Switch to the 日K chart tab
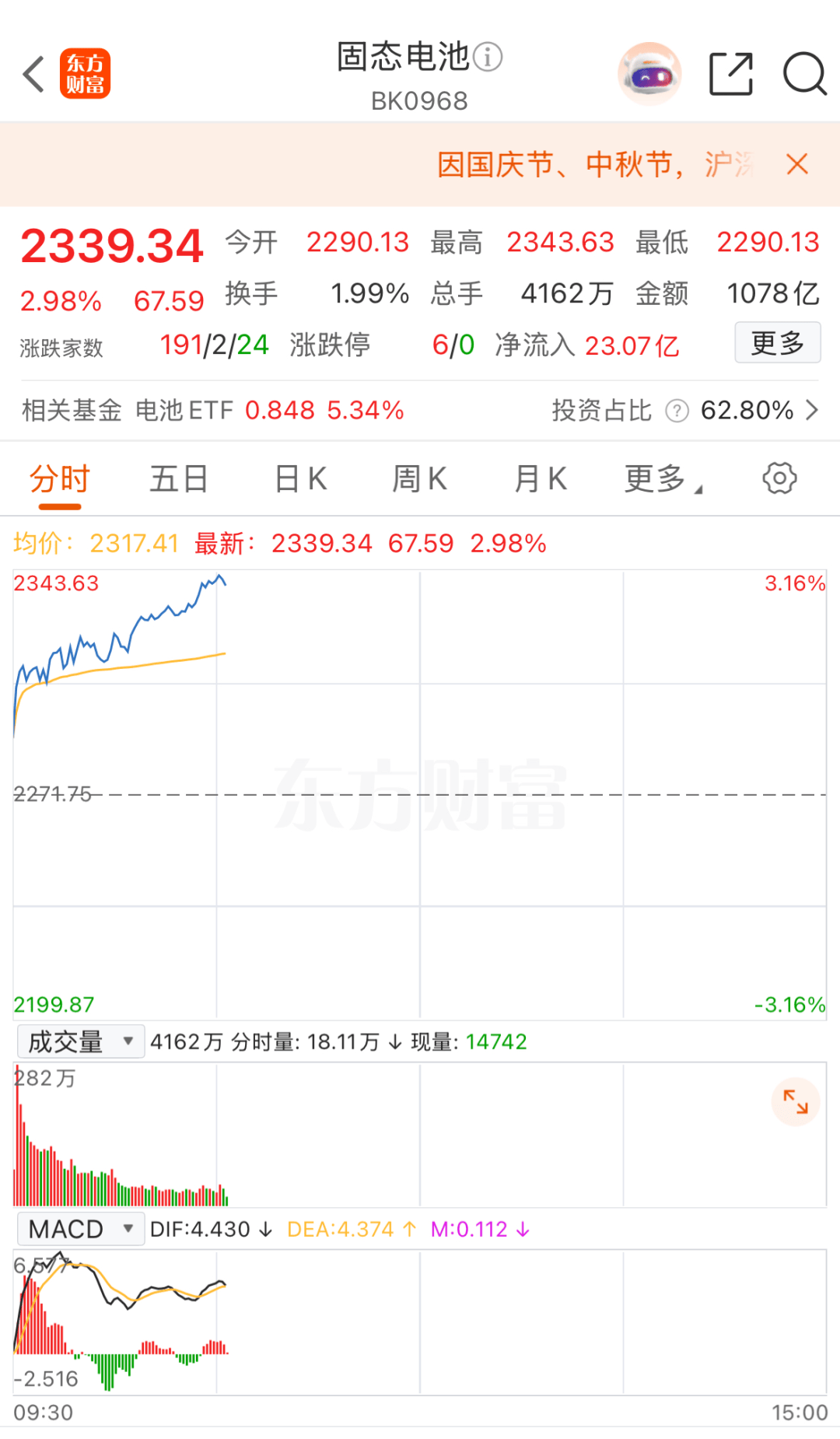This screenshot has width=840, height=1439. click(x=300, y=479)
